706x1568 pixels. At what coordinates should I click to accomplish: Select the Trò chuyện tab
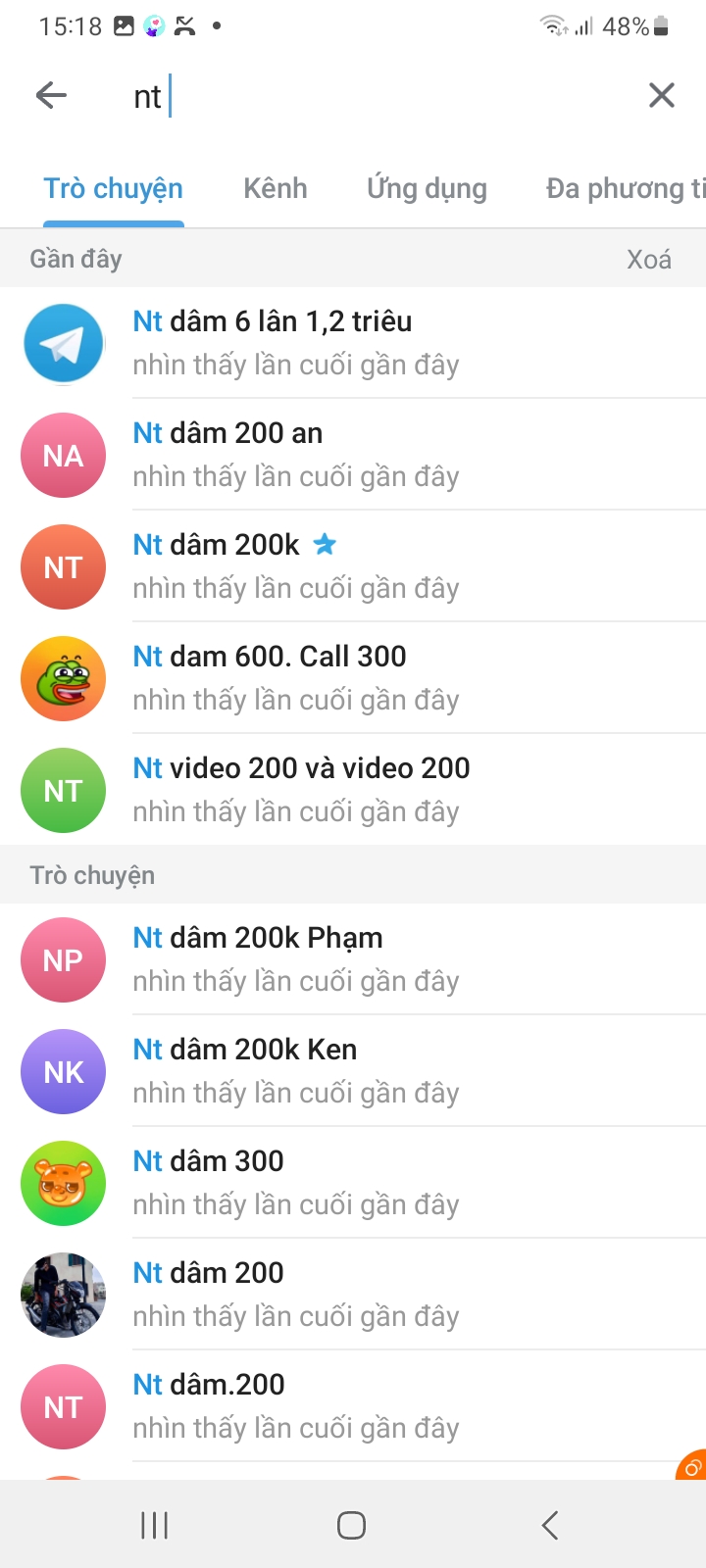114,188
